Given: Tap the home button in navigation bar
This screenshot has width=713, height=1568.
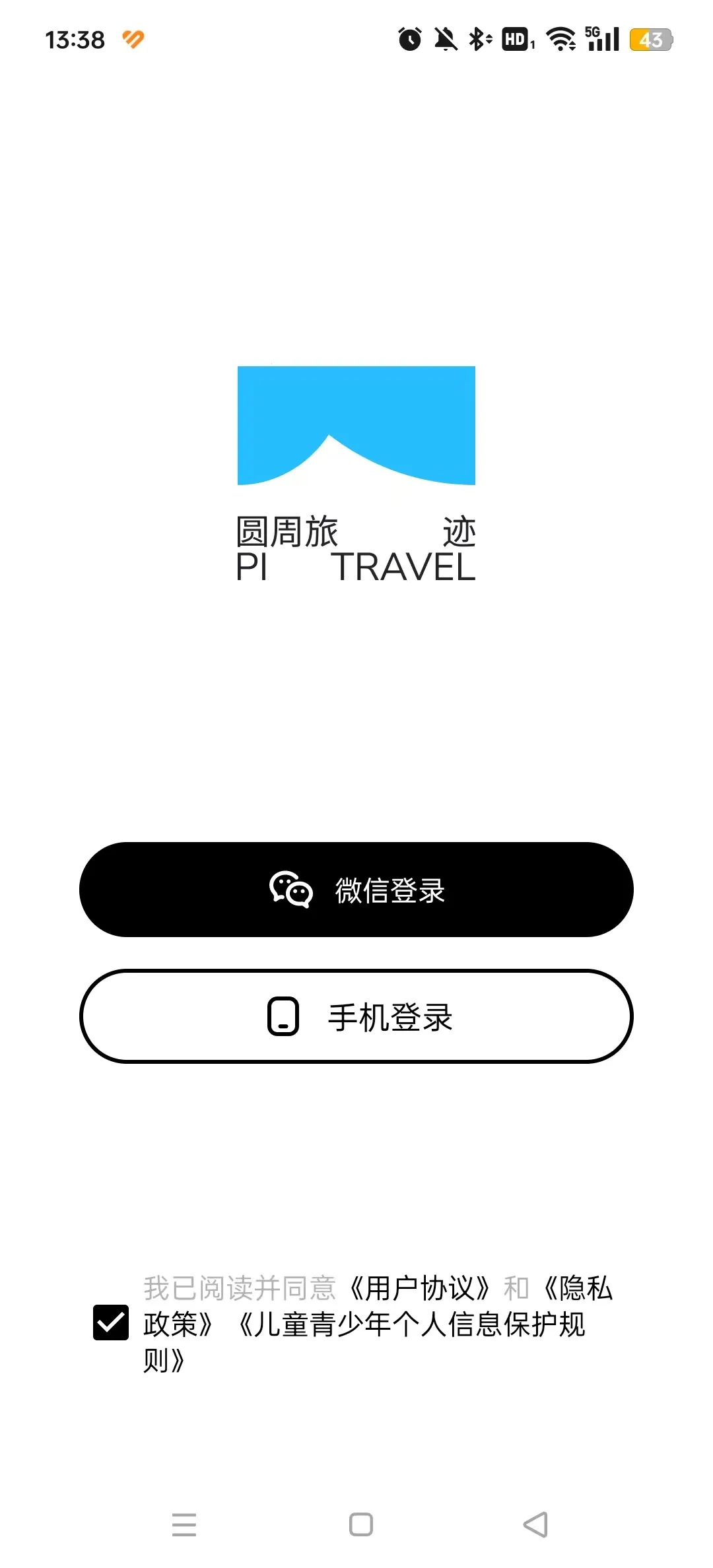Looking at the screenshot, I should click(359, 1526).
